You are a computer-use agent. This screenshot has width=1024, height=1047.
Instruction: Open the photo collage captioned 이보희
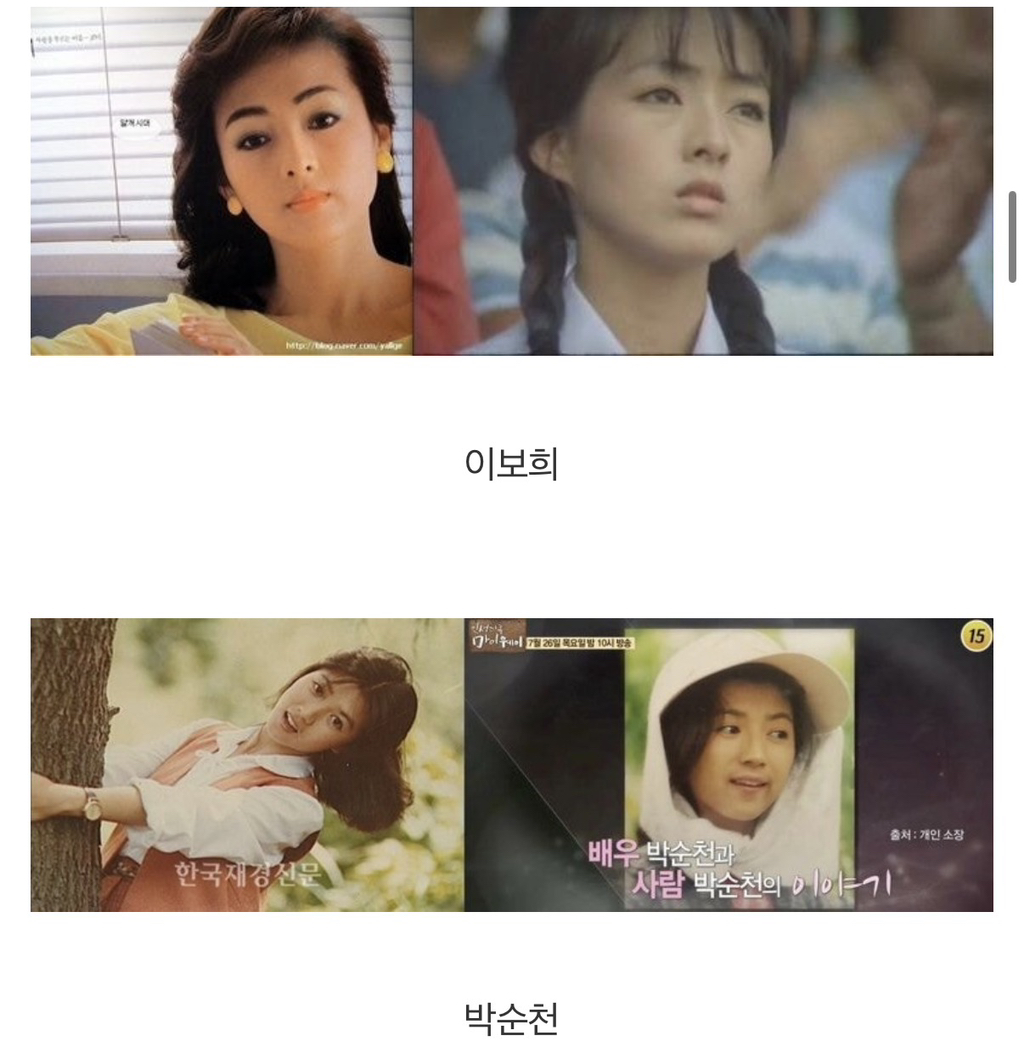(x=511, y=181)
